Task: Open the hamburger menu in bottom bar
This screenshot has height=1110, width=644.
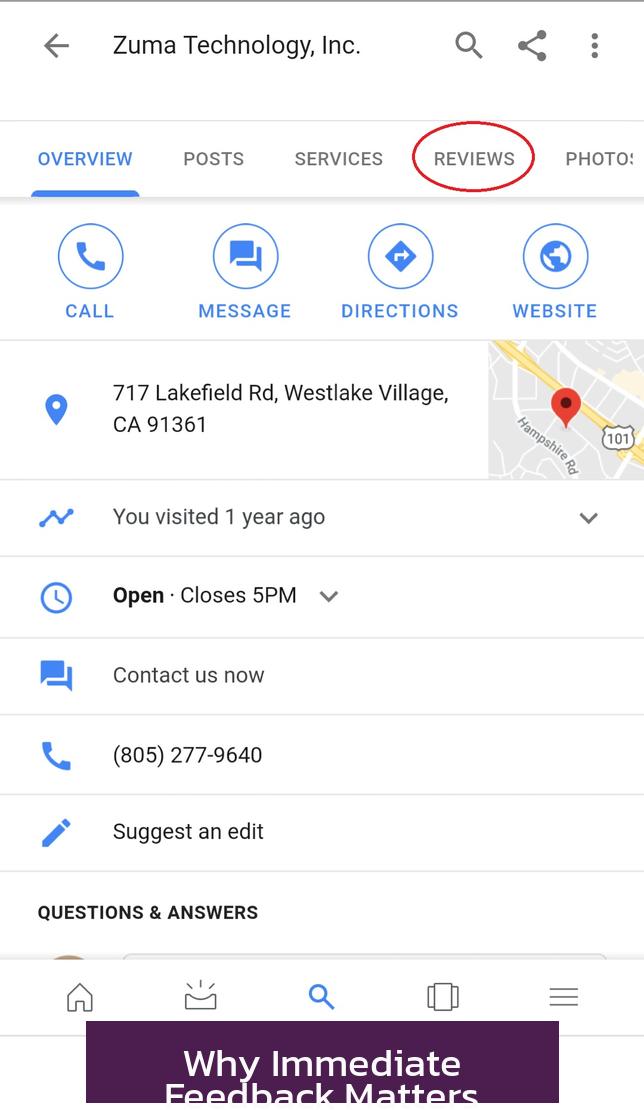Action: (564, 997)
